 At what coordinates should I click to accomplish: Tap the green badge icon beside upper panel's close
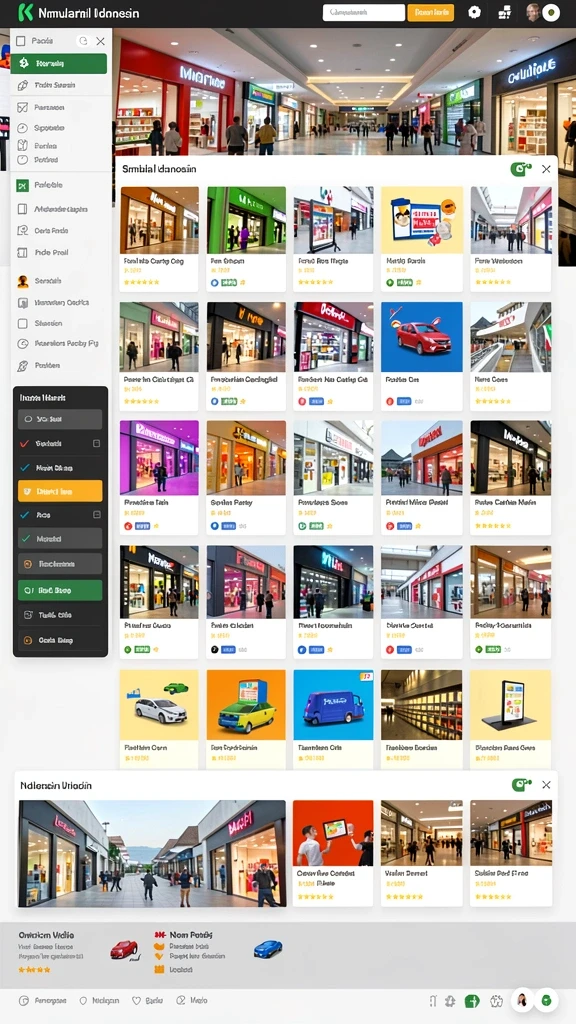point(521,169)
